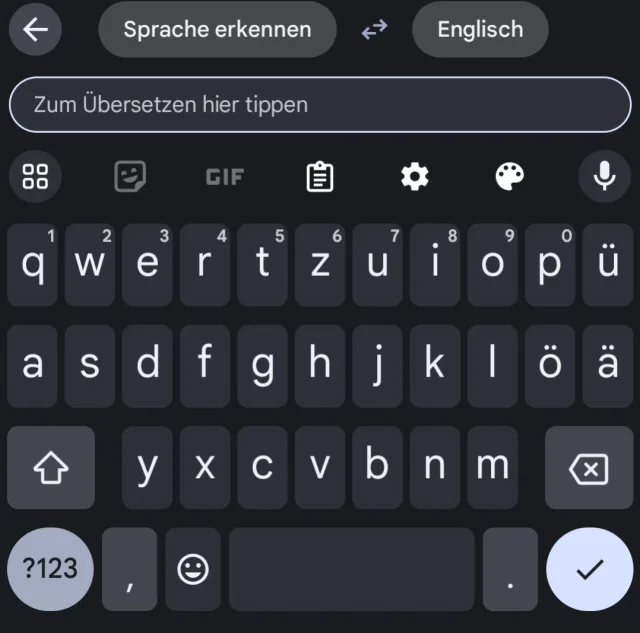This screenshot has height=633, width=640.
Task: Open the sticker picker
Action: [130, 177]
